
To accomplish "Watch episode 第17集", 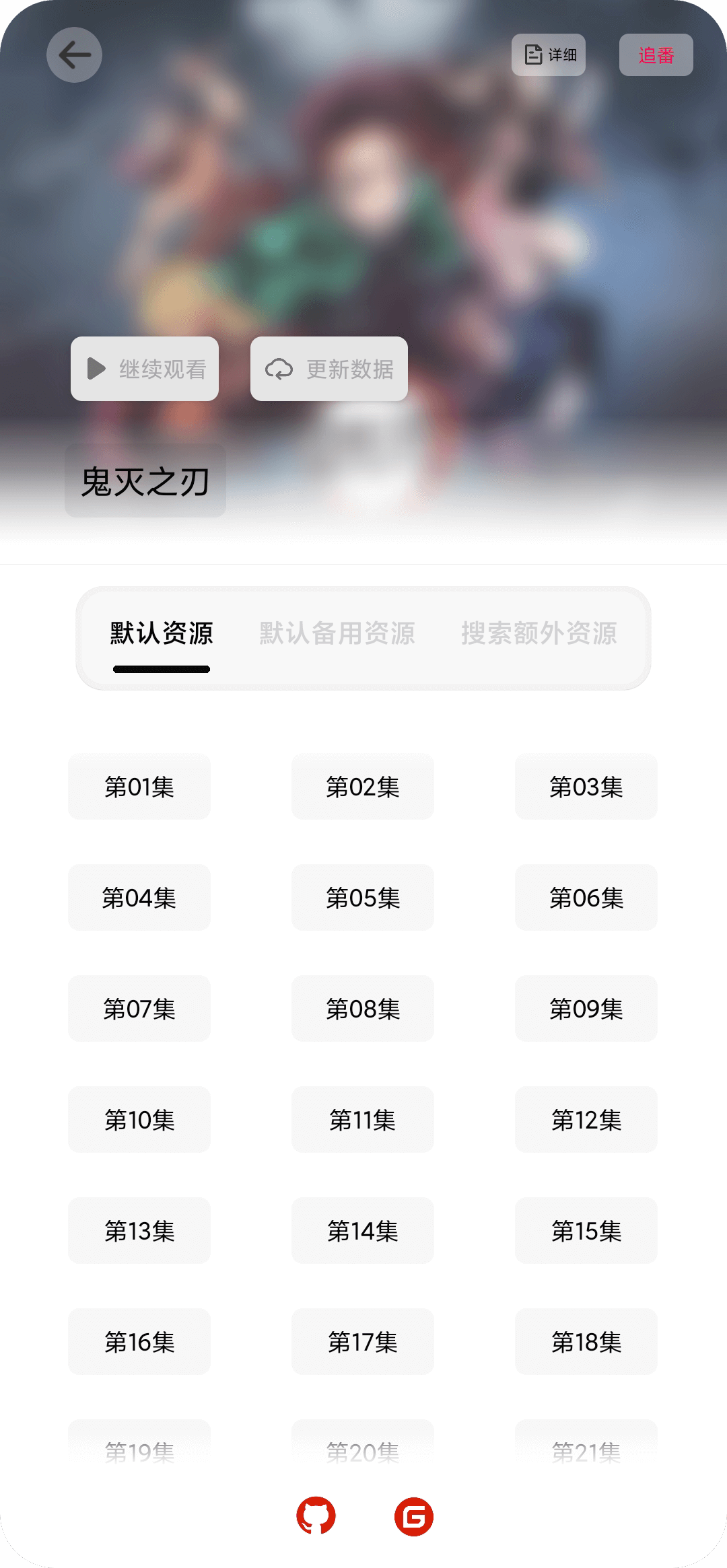I will 363,1342.
